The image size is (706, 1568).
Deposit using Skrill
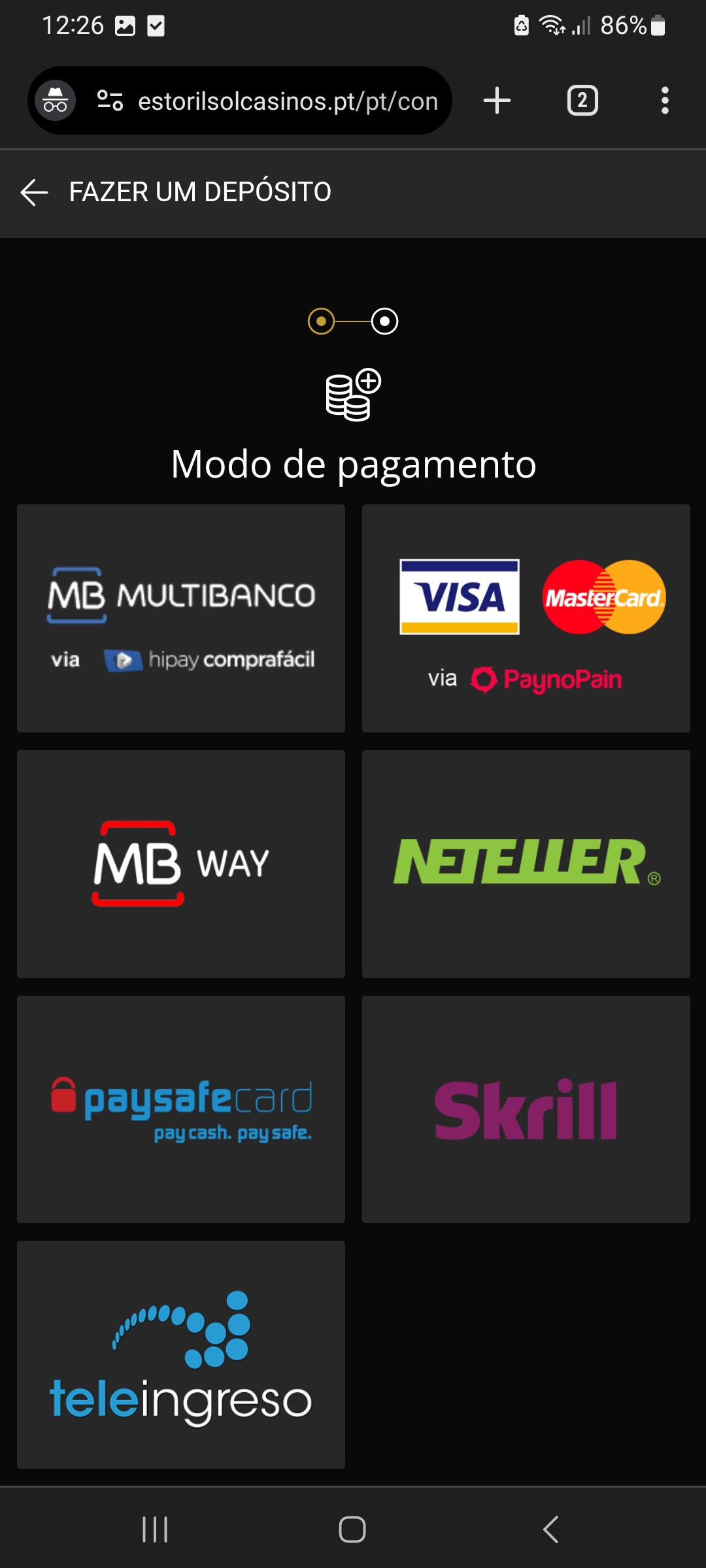[x=526, y=1109]
